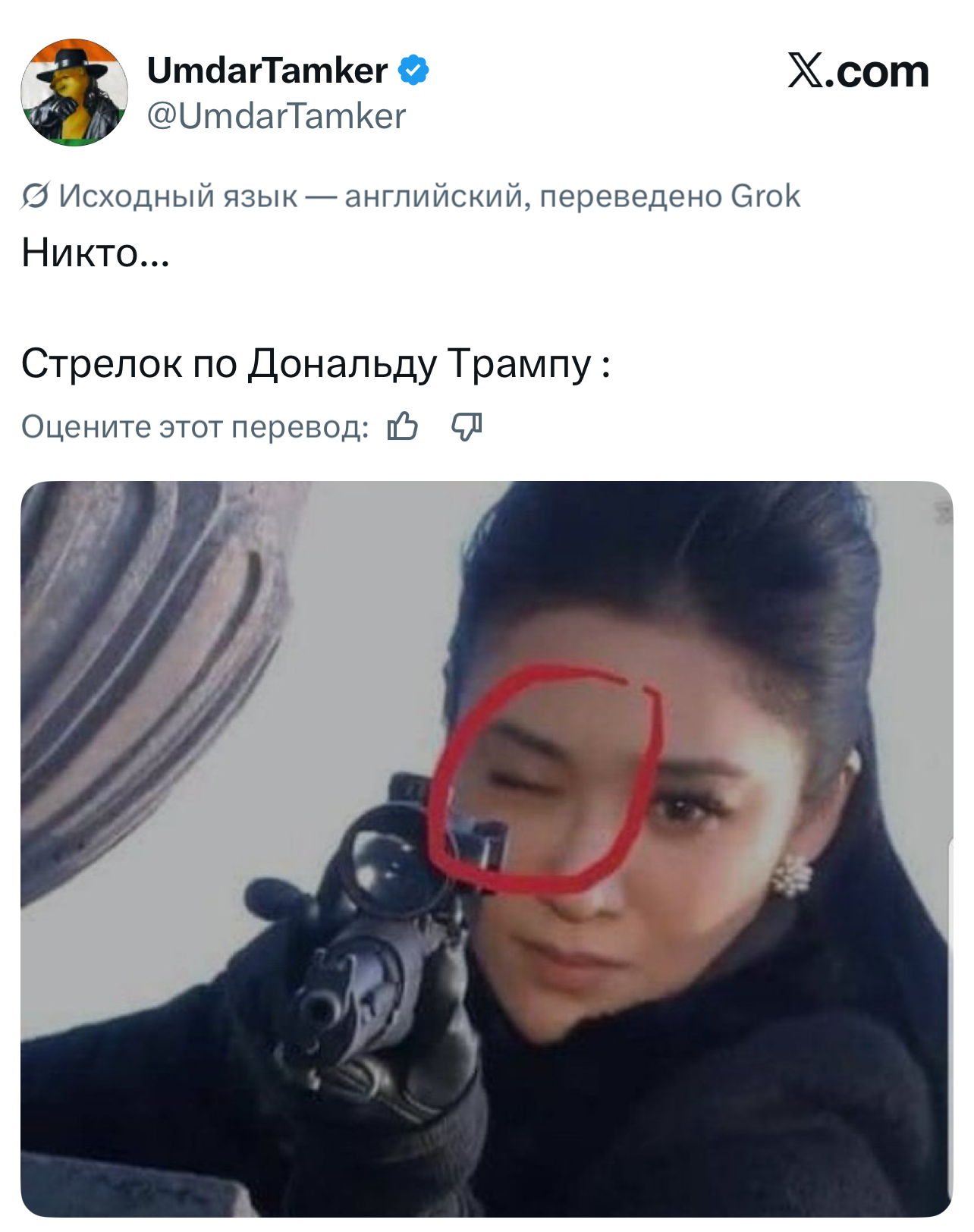This screenshot has height=1232, width=974.
Task: Open the attached photo in the post
Action: pyautogui.click(x=485, y=848)
